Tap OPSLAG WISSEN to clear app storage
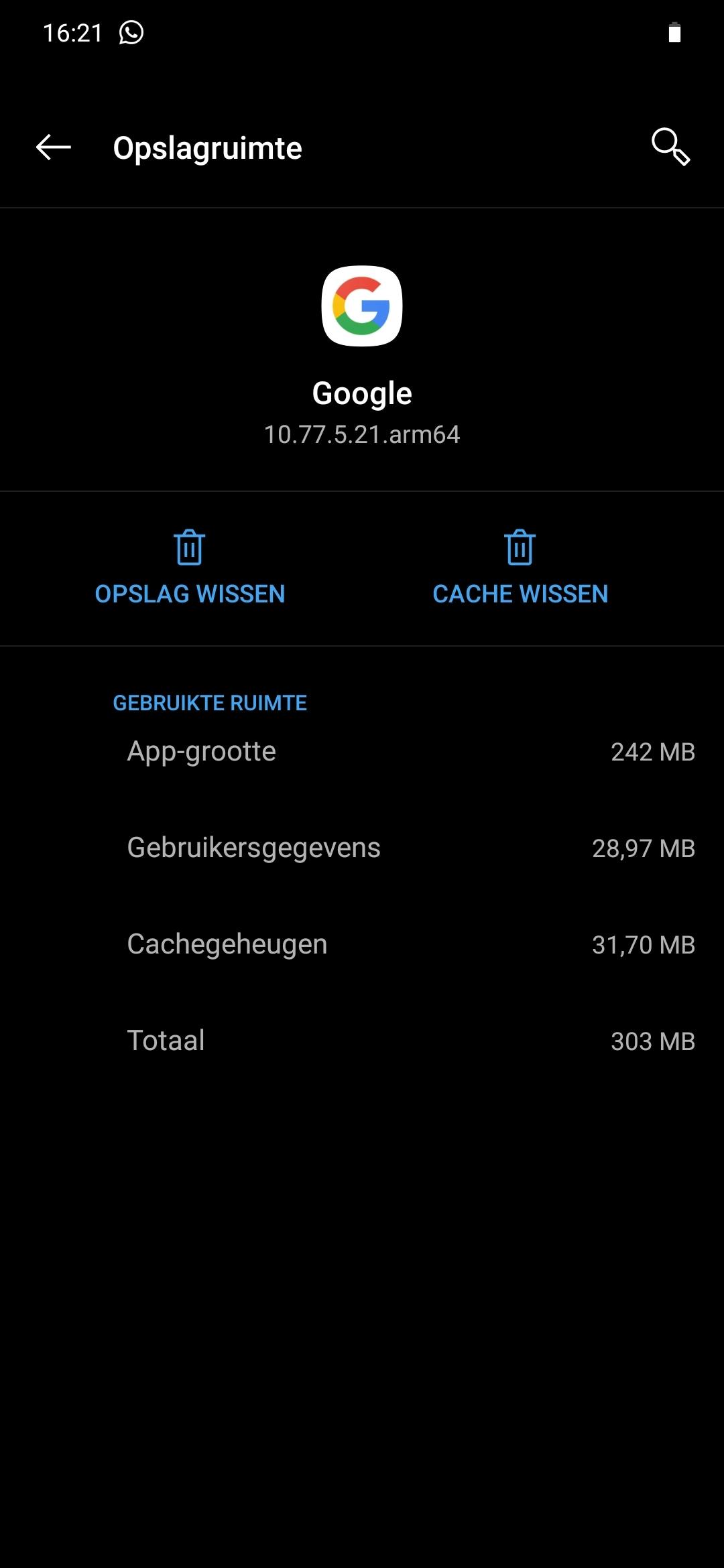Viewport: 724px width, 1568px height. pyautogui.click(x=189, y=594)
